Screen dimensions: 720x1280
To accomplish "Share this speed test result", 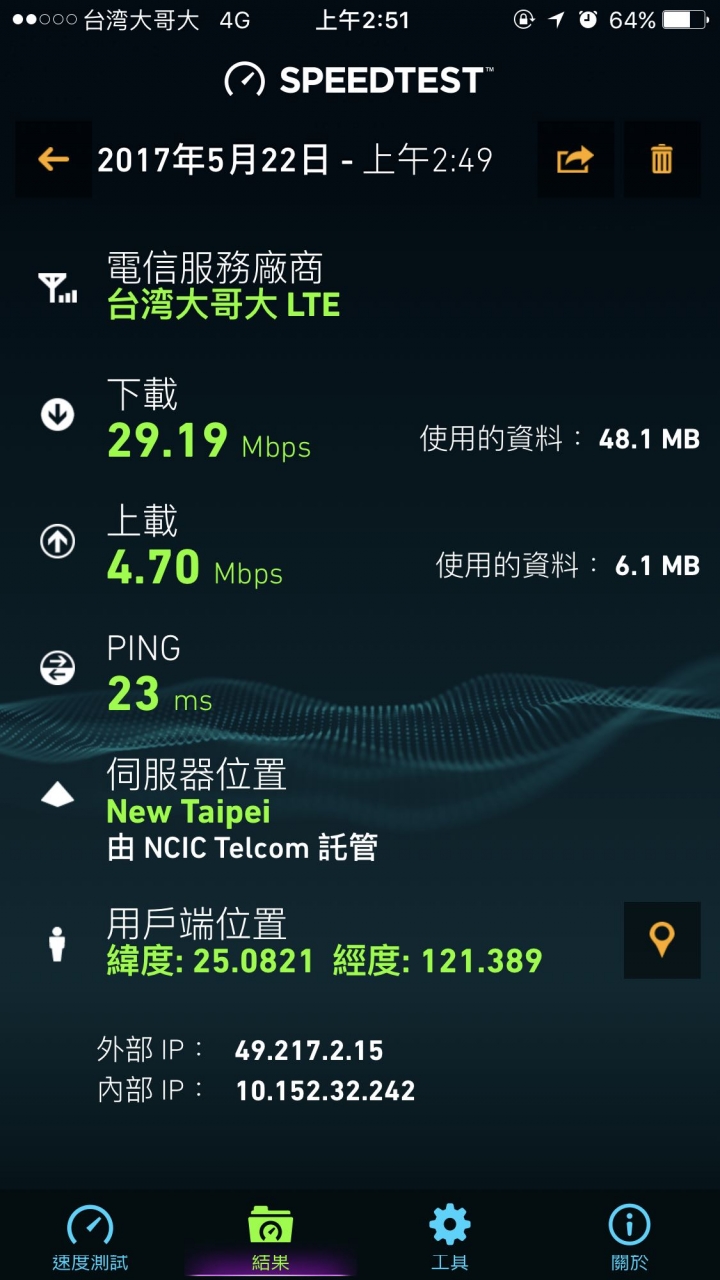I will click(x=575, y=159).
